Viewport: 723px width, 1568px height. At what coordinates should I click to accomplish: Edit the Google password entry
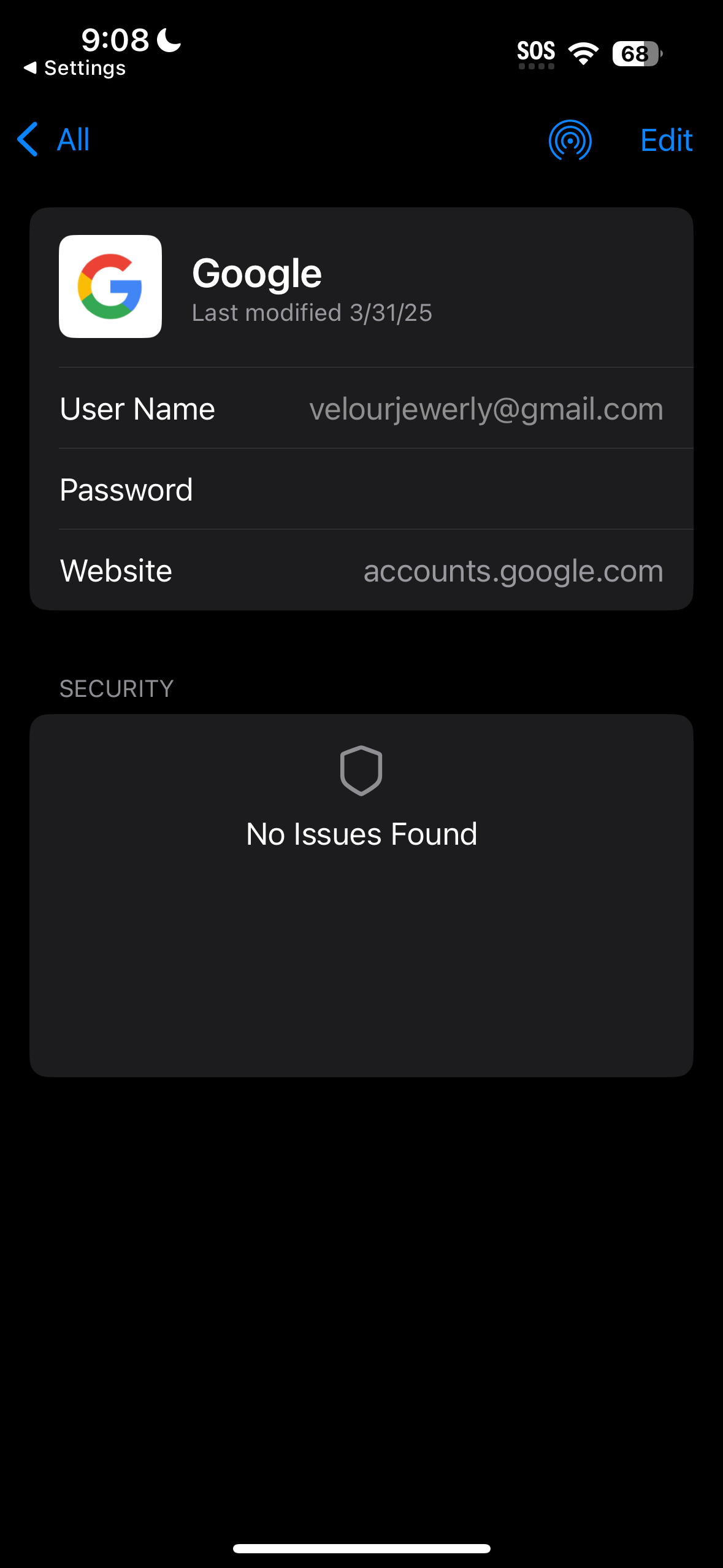point(666,140)
